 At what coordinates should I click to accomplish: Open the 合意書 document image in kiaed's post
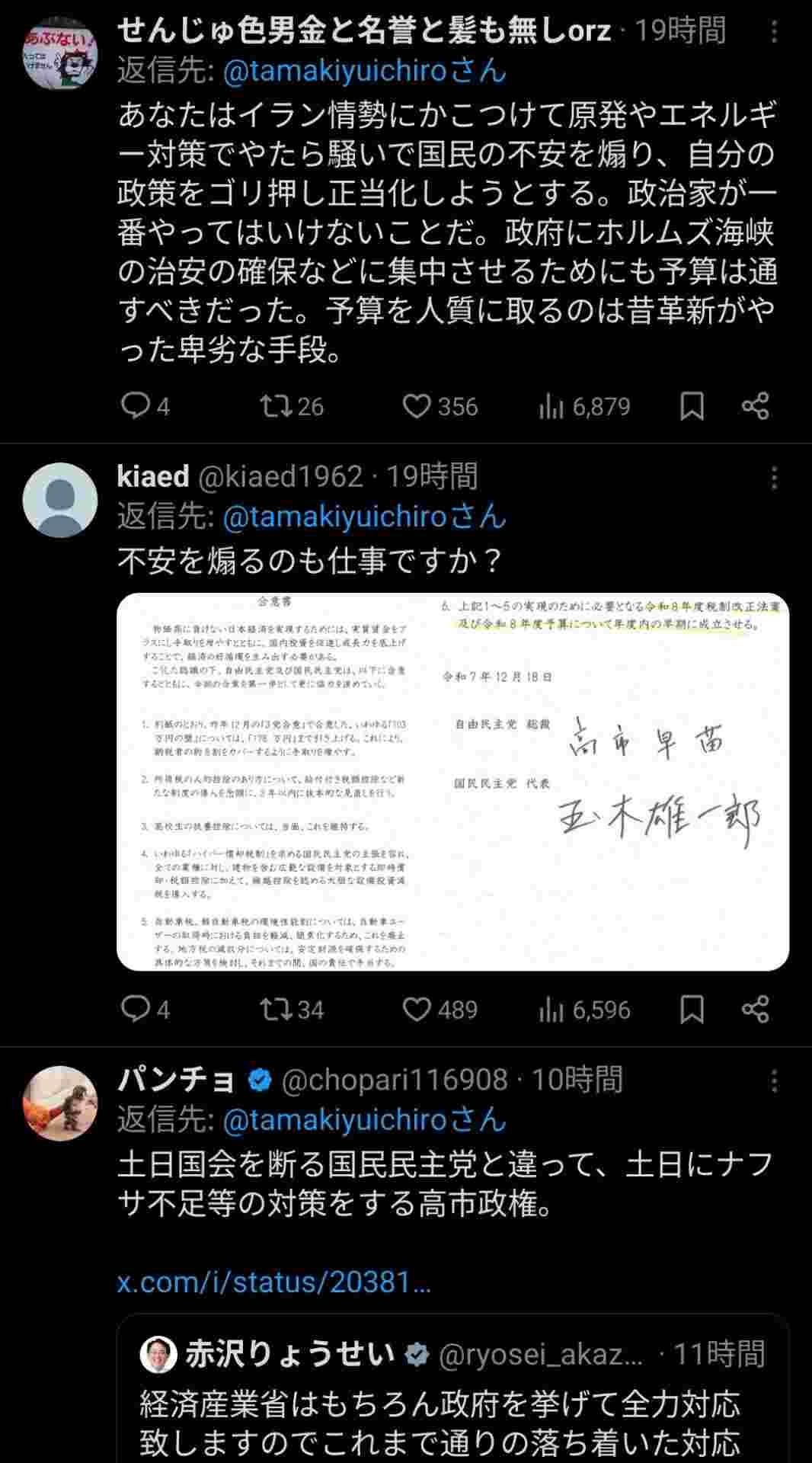point(452,781)
